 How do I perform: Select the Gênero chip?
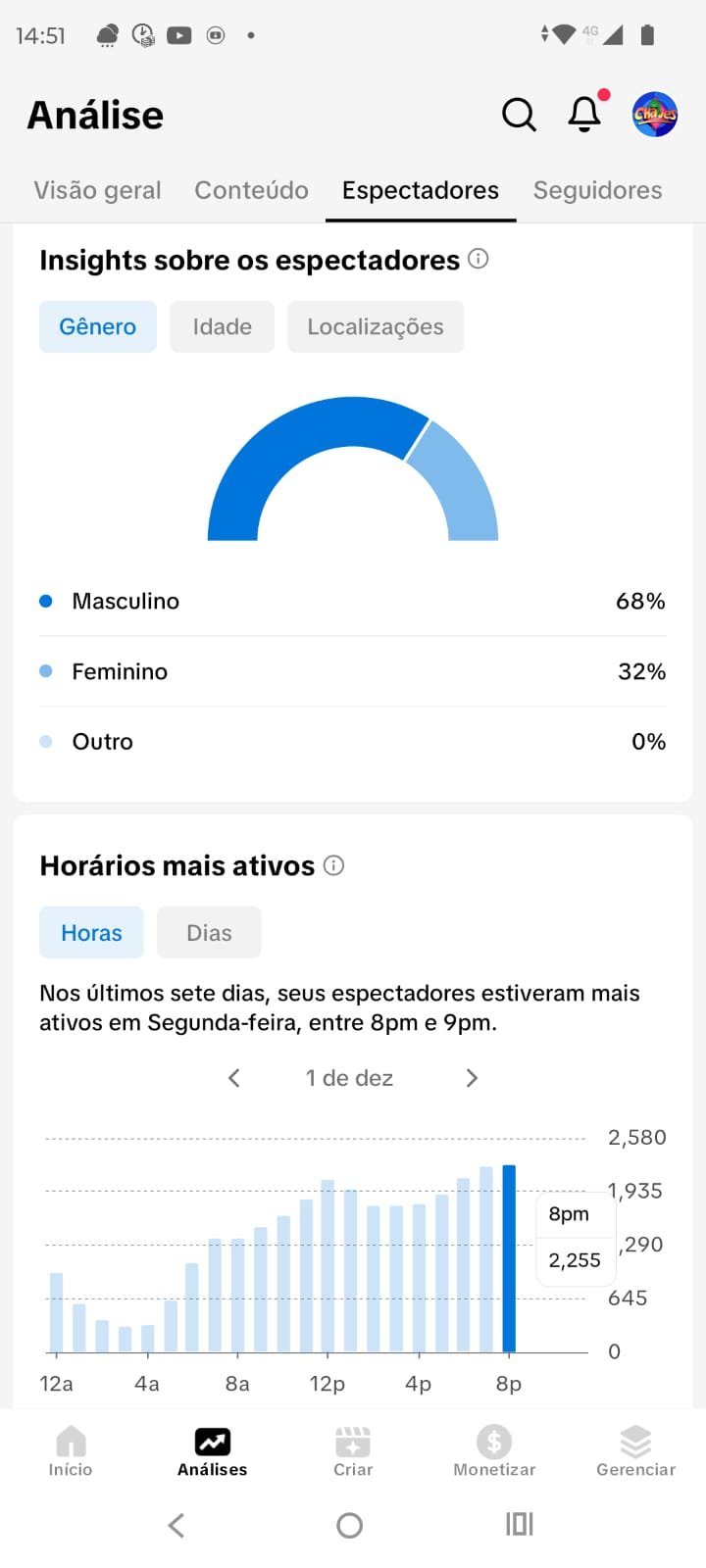[97, 326]
